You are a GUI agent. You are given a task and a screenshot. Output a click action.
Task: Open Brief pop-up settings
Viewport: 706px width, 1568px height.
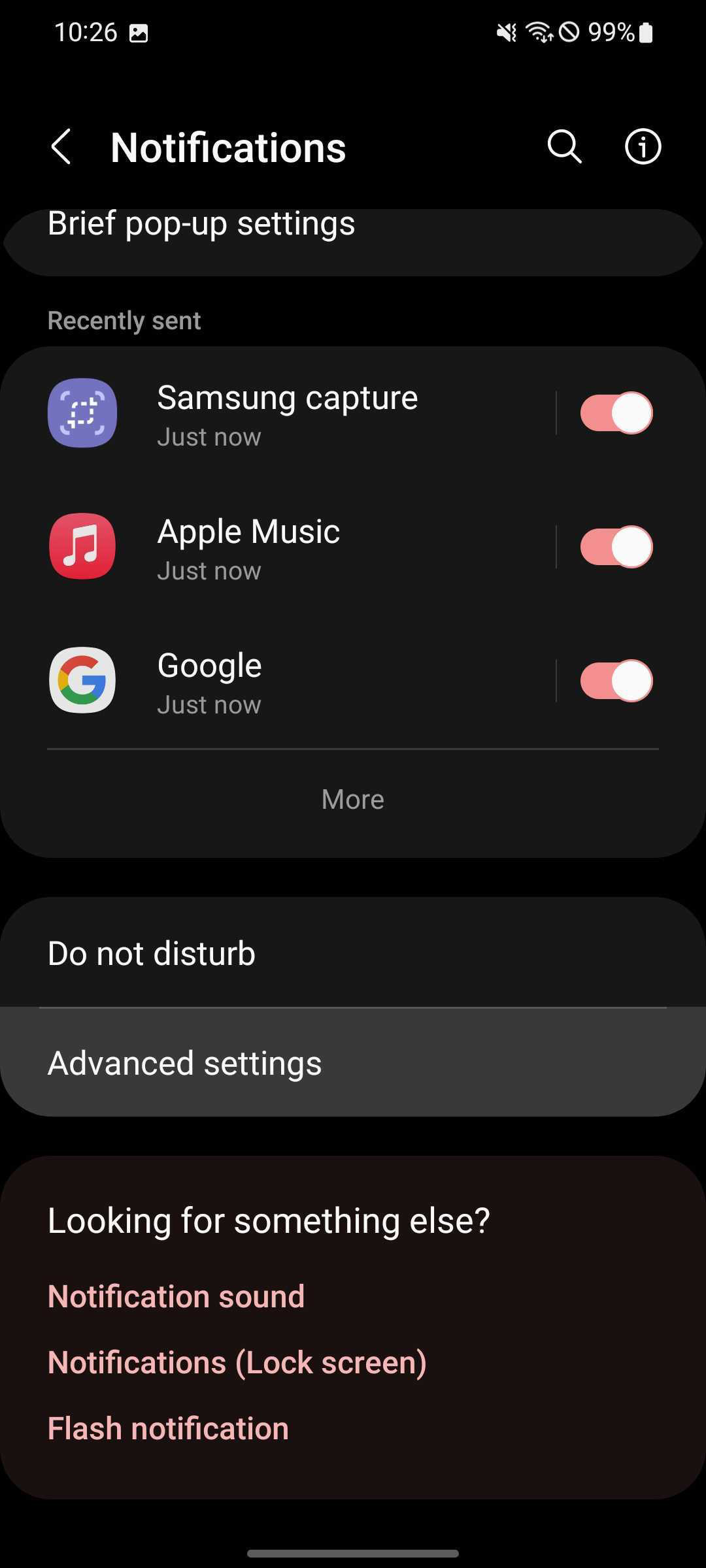click(201, 225)
